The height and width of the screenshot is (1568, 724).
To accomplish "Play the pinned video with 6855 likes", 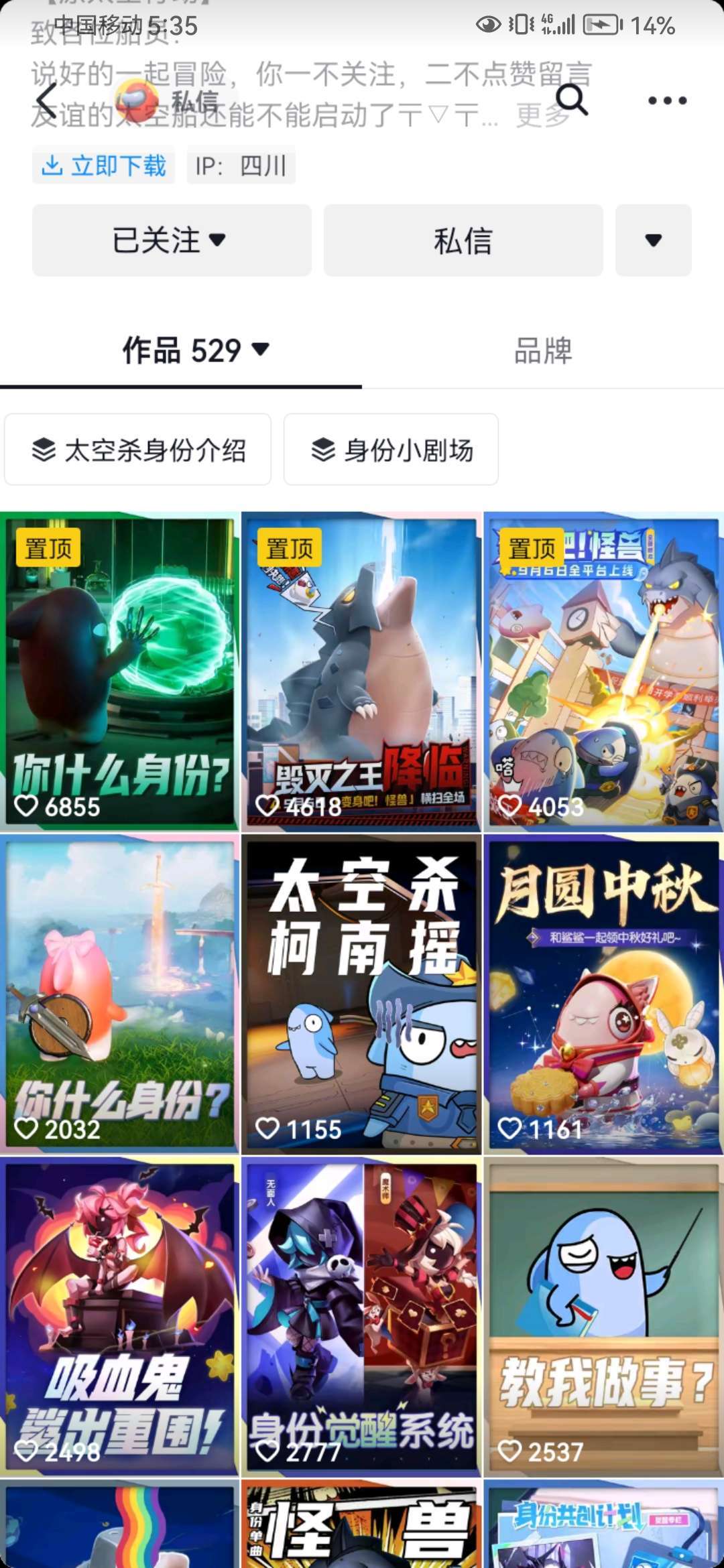I will [x=120, y=671].
